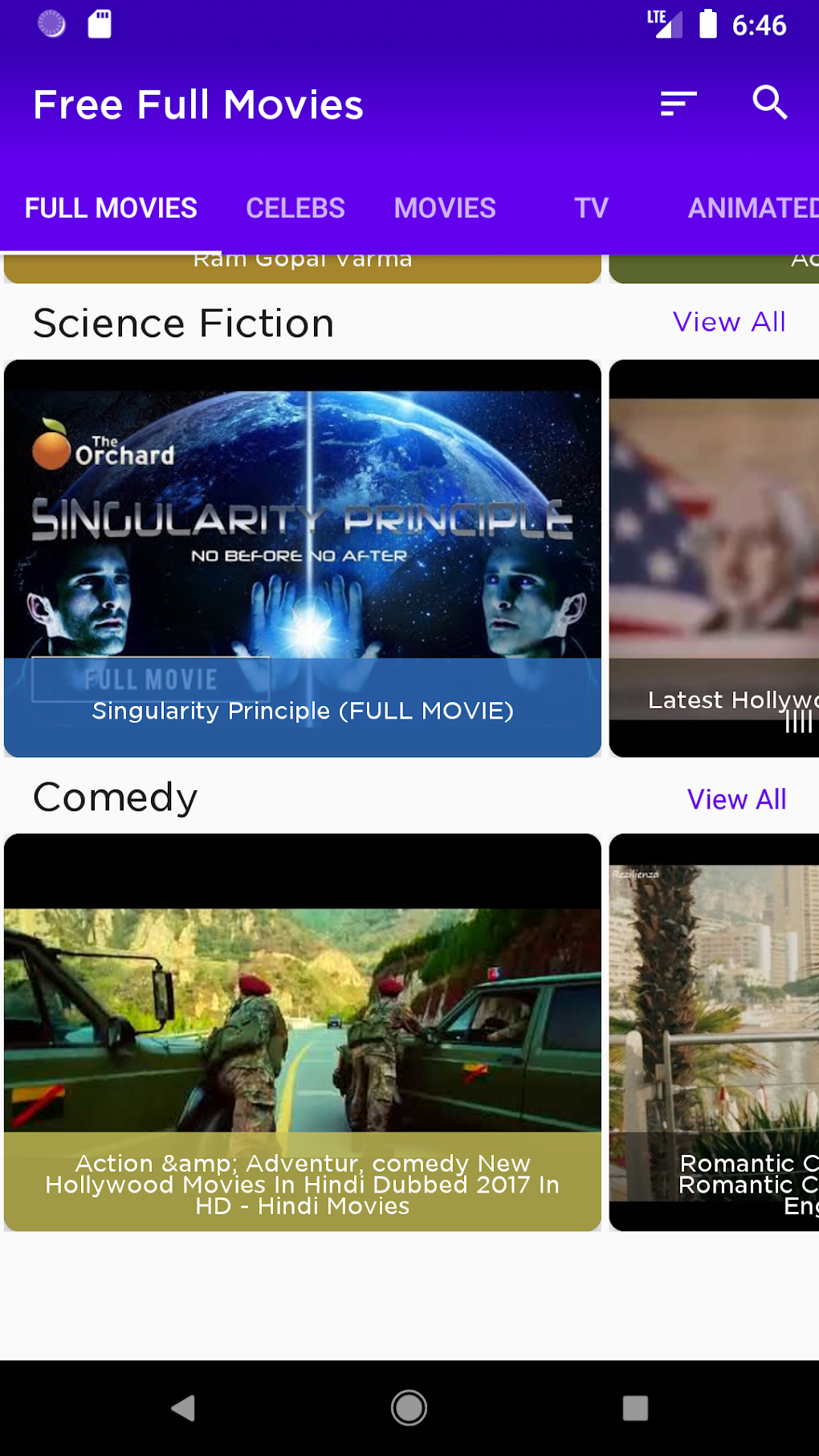819x1456 pixels.
Task: Open Singularity Principle (FULL MOVIE) card
Action: (x=303, y=558)
